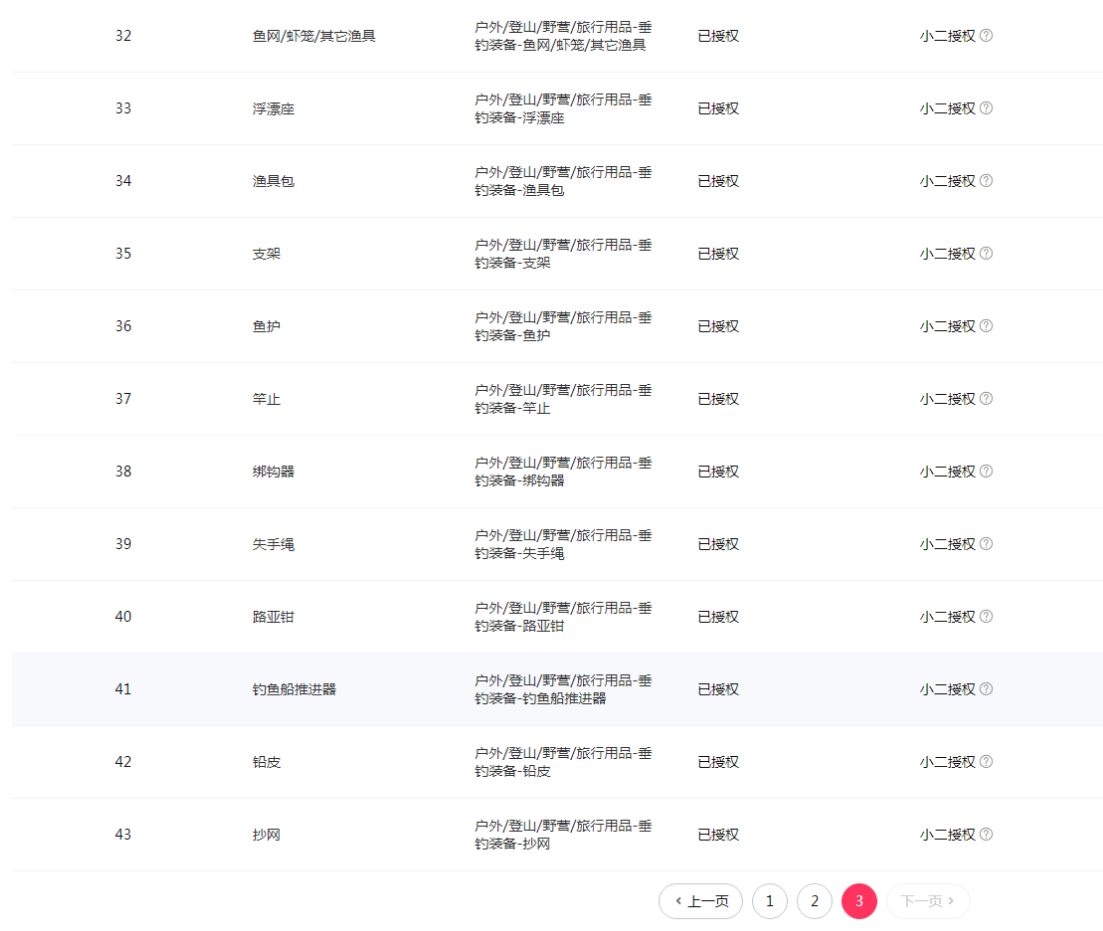Open help icon next to 小二授权 in row 32
This screenshot has width=1103, height=931.
coord(986,35)
